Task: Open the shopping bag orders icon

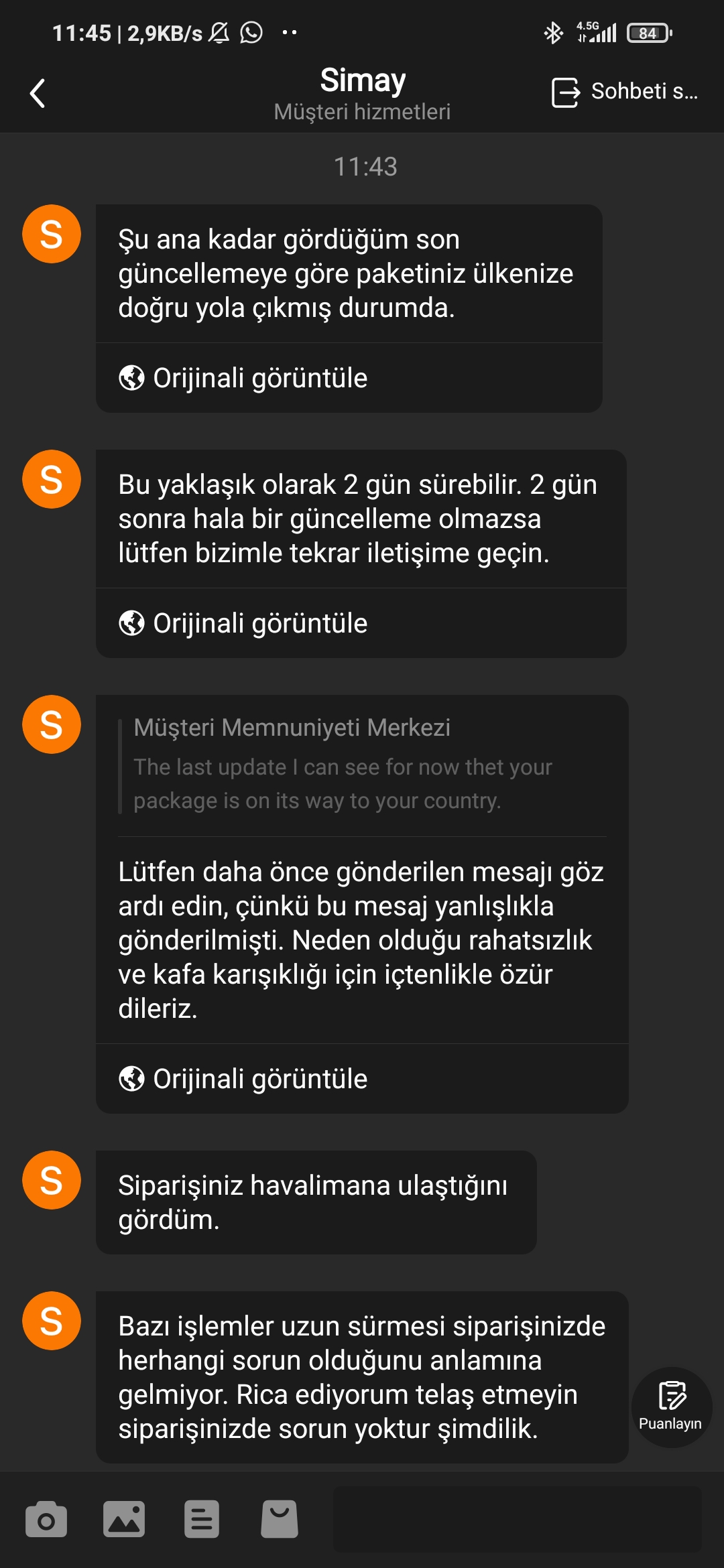Action: 280,1519
